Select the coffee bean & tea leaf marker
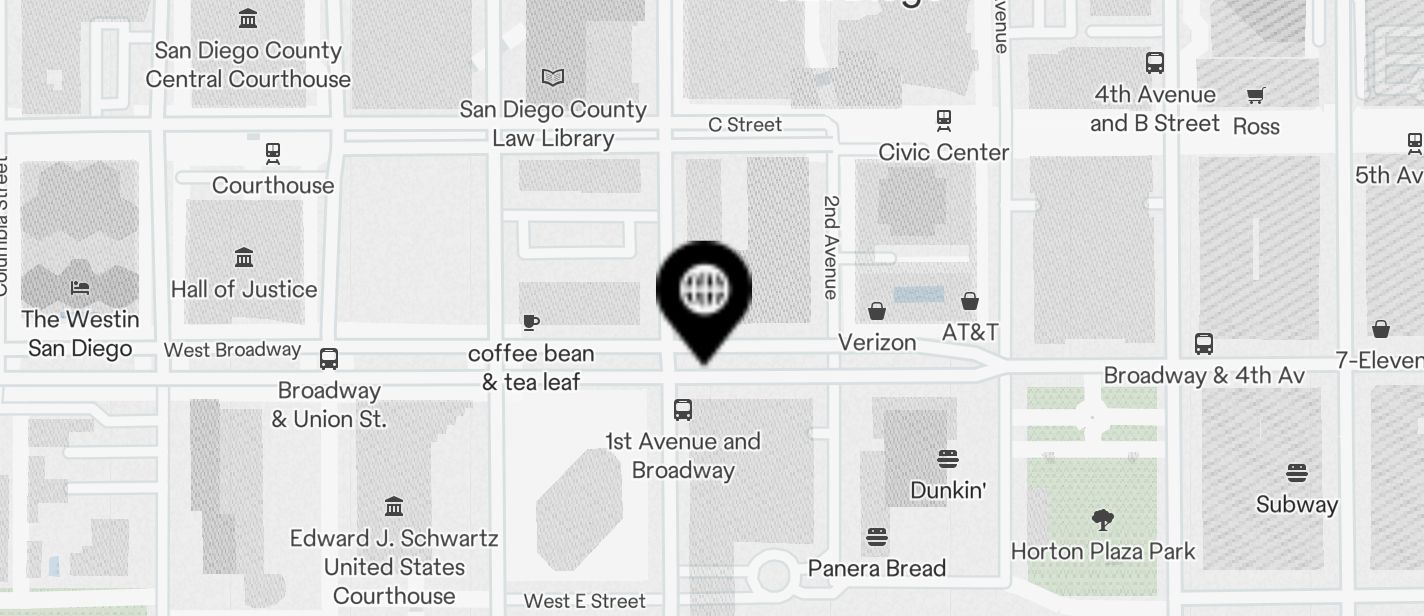Screen dimensions: 1424x616 pyautogui.click(x=531, y=323)
